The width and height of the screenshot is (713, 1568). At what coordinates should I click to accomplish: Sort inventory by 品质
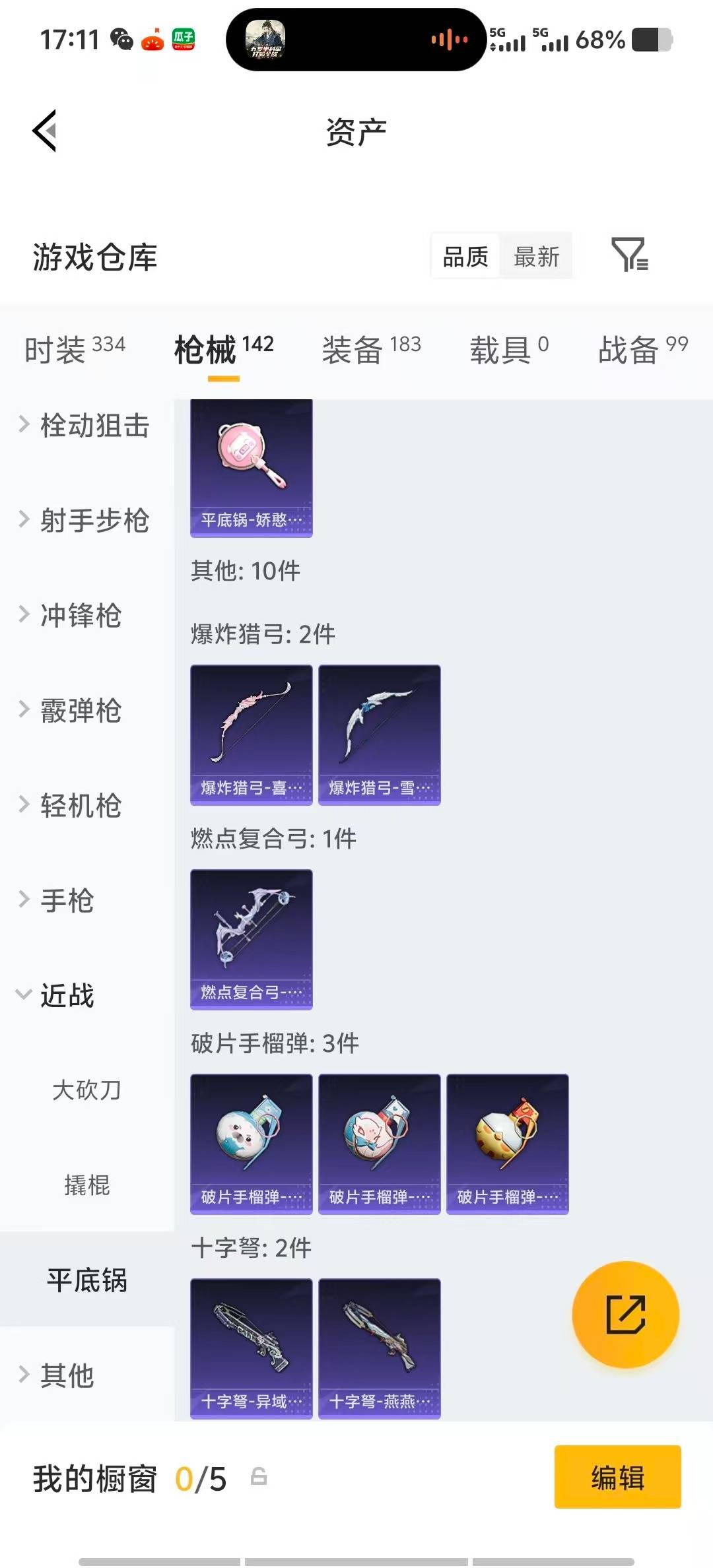click(464, 256)
